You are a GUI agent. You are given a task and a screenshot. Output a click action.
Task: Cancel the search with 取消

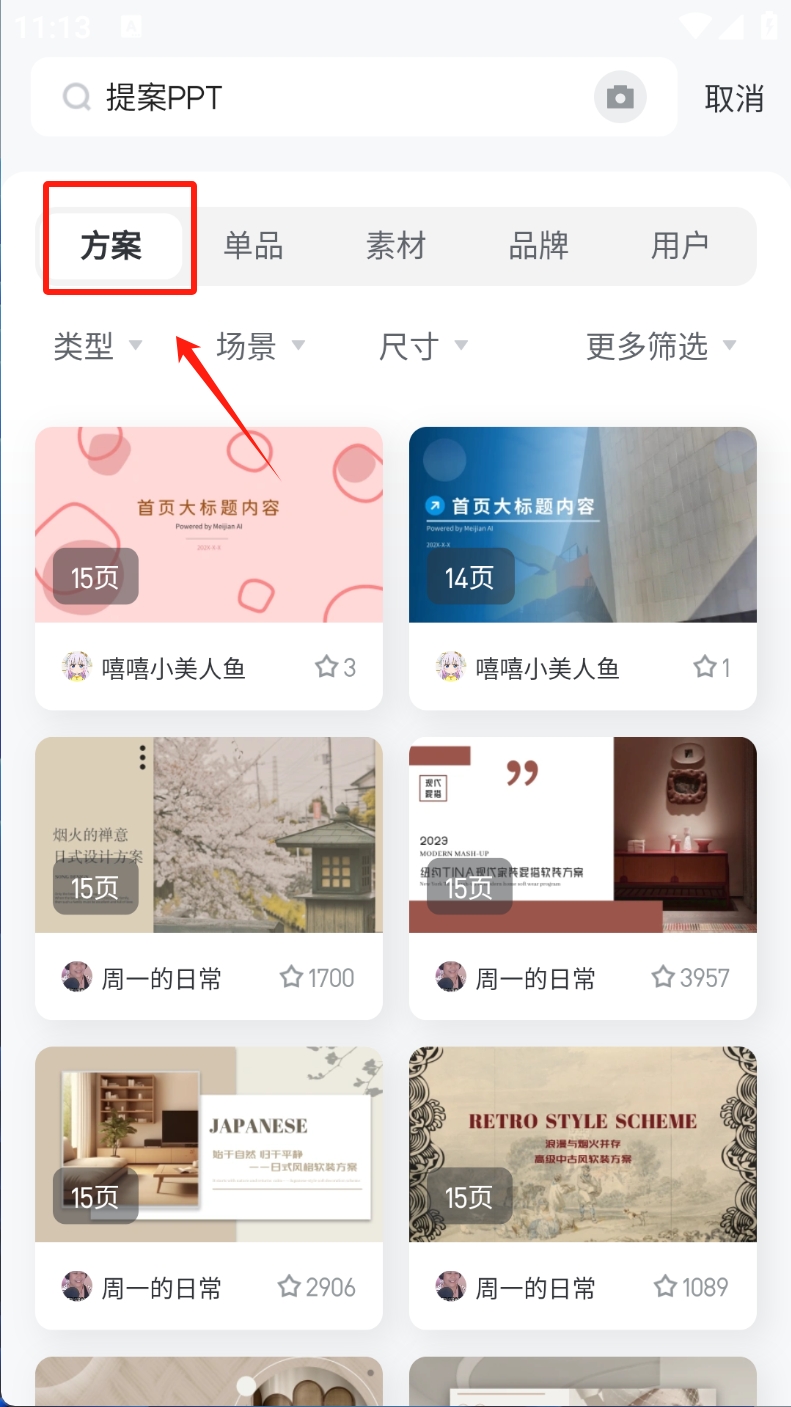(734, 98)
